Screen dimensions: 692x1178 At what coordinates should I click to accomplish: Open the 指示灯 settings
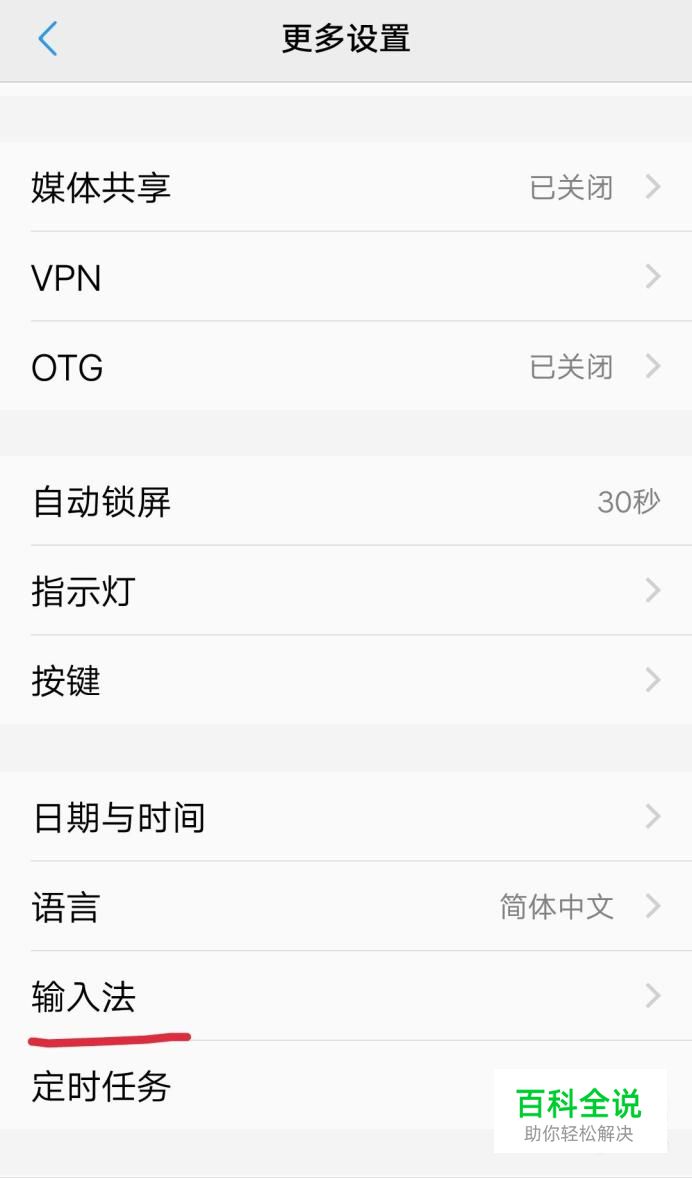[x=346, y=591]
